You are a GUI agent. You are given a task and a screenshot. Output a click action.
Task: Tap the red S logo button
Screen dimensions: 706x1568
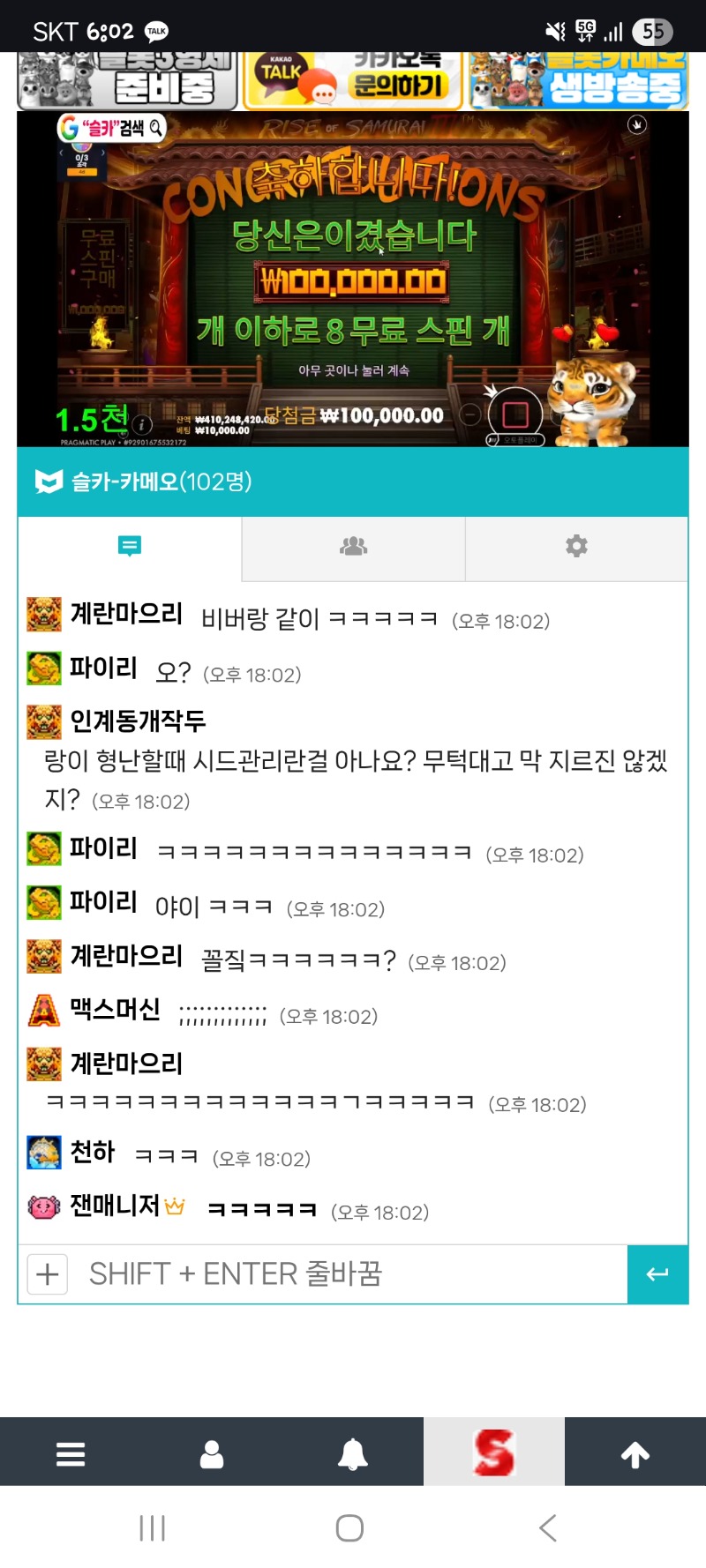point(494,1454)
